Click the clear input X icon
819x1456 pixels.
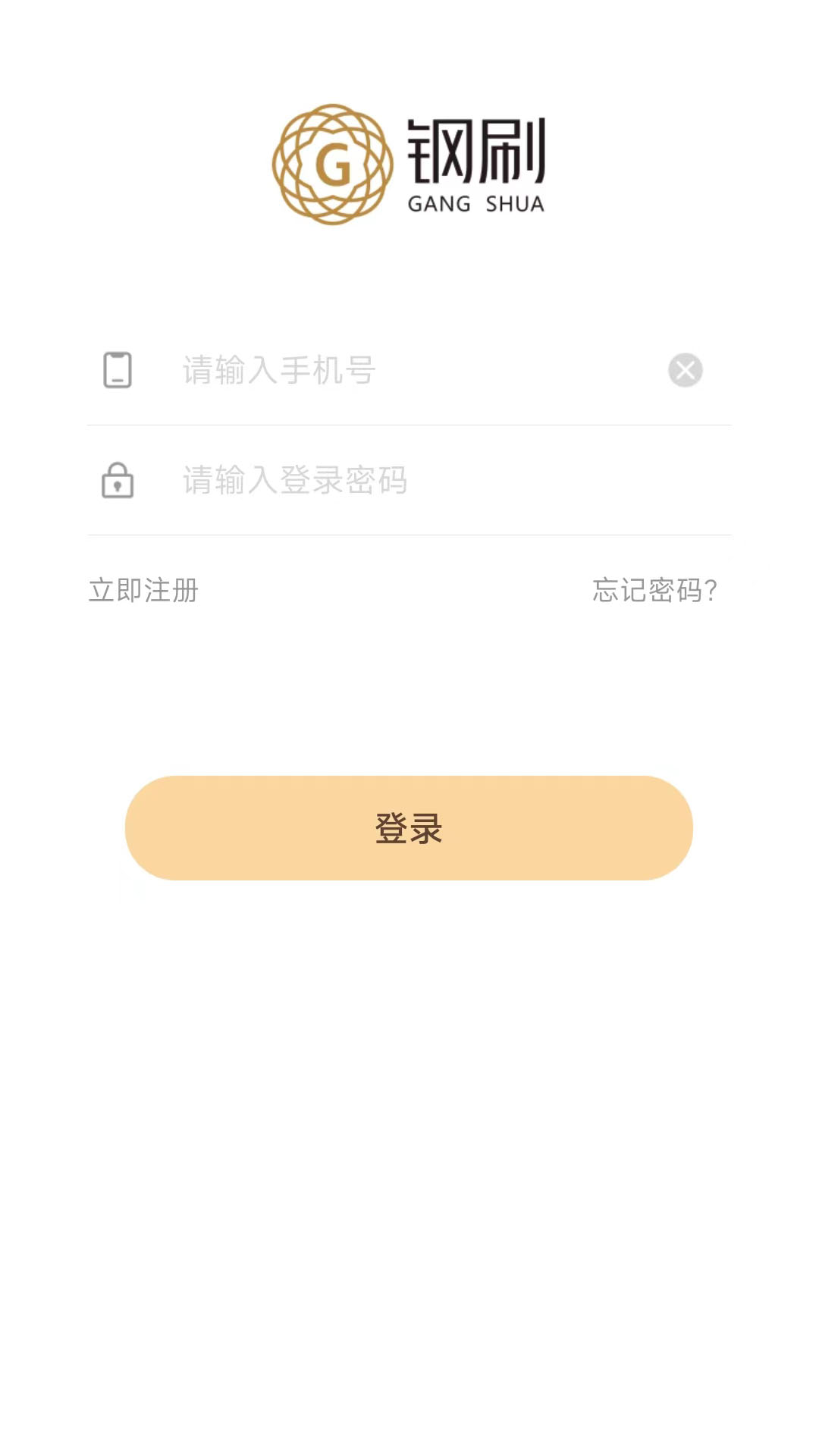[685, 369]
